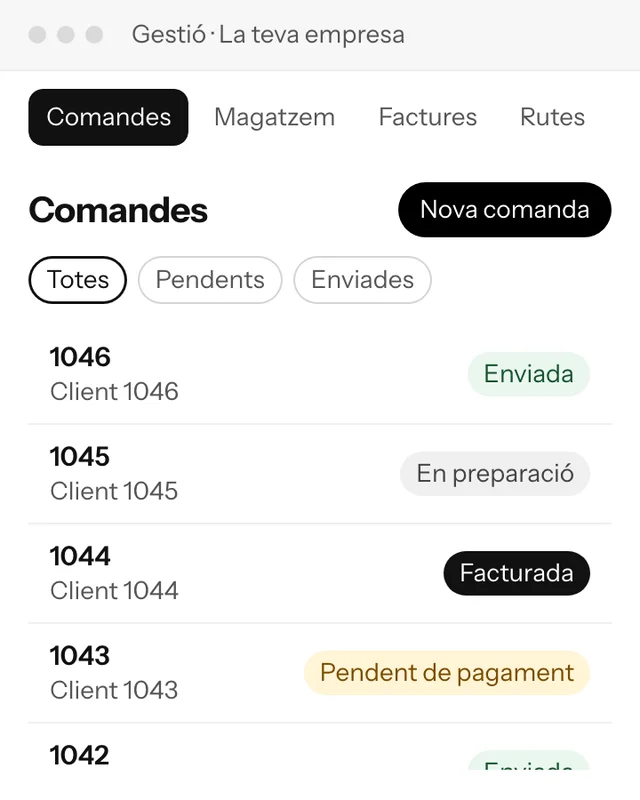Show only Enviades orders
640x800 pixels.
pos(362,280)
